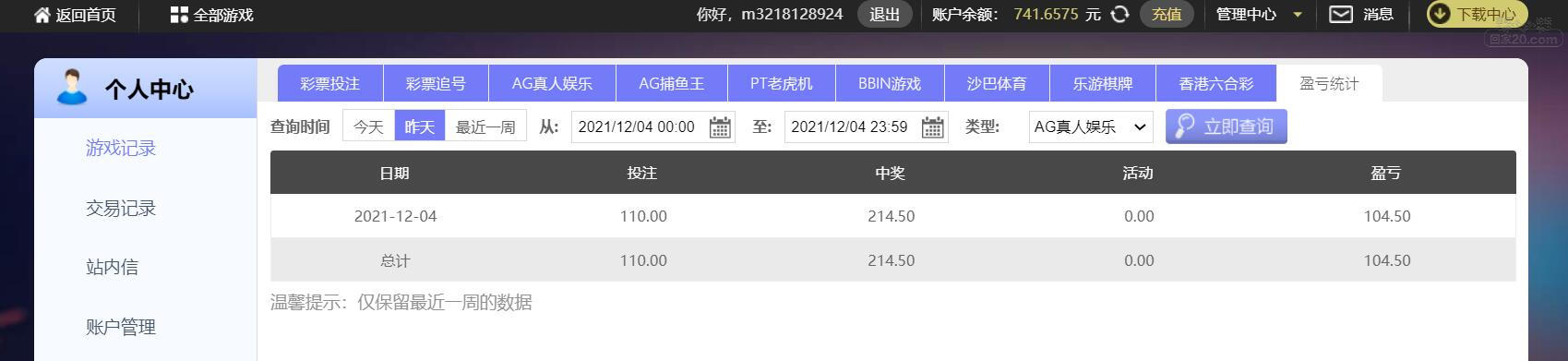The image size is (1568, 361).
Task: Tap the 退出 logout button
Action: 884,14
